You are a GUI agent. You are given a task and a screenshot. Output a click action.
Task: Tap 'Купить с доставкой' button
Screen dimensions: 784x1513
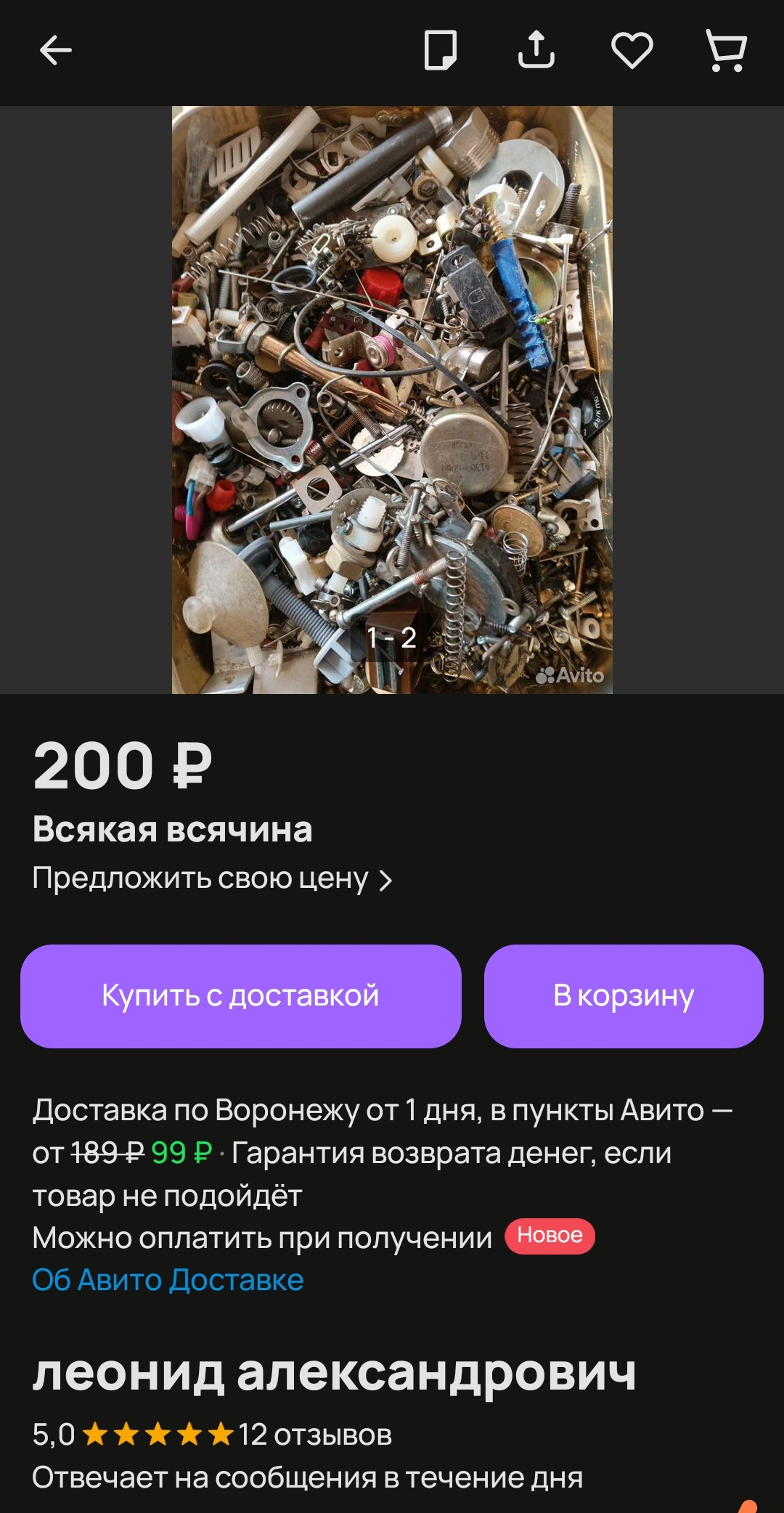coord(241,996)
